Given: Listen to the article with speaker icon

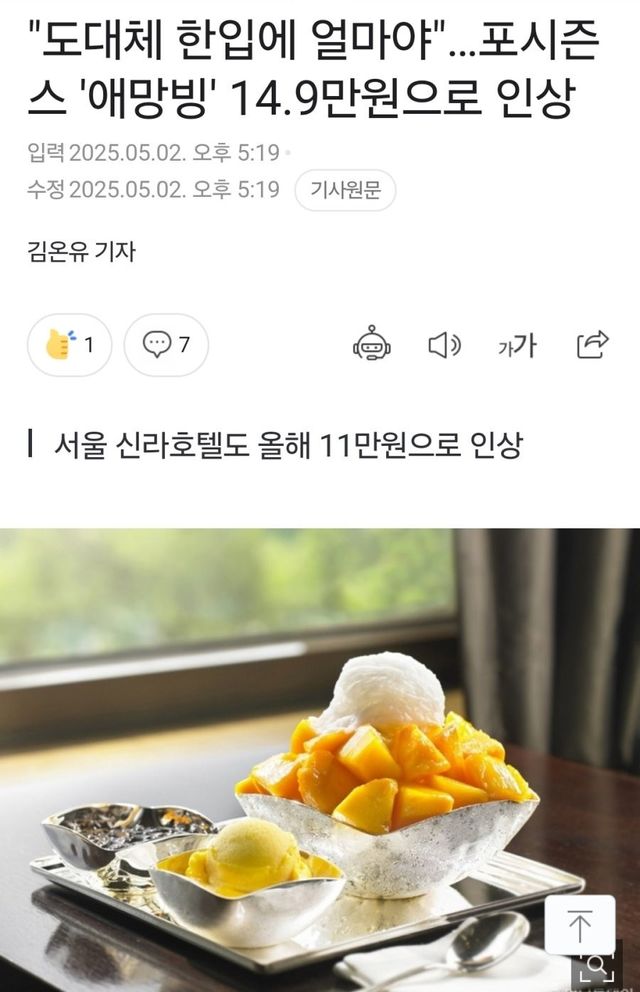Looking at the screenshot, I should (444, 345).
